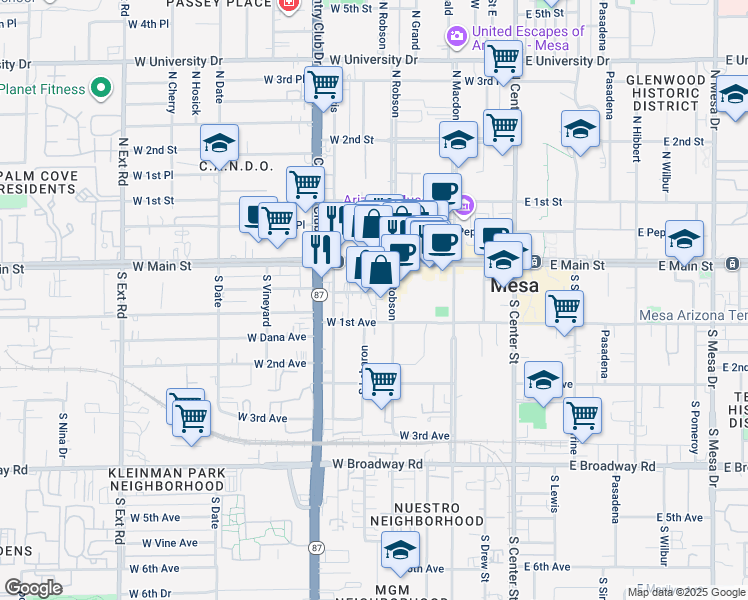Select the school marker on E Pepper Pl
This screenshot has width=748, height=600.
tap(685, 240)
